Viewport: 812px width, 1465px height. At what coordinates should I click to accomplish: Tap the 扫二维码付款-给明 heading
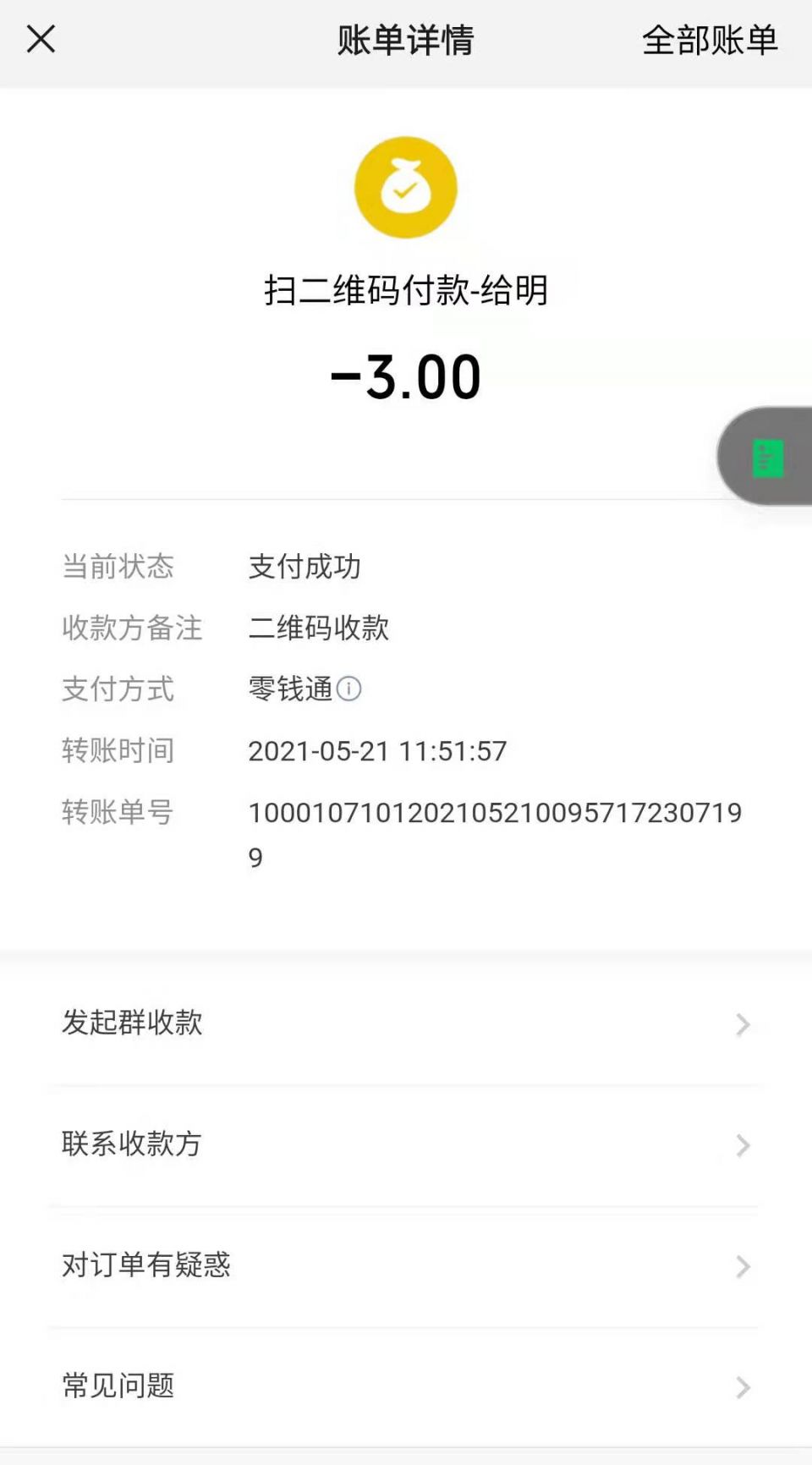tap(405, 294)
